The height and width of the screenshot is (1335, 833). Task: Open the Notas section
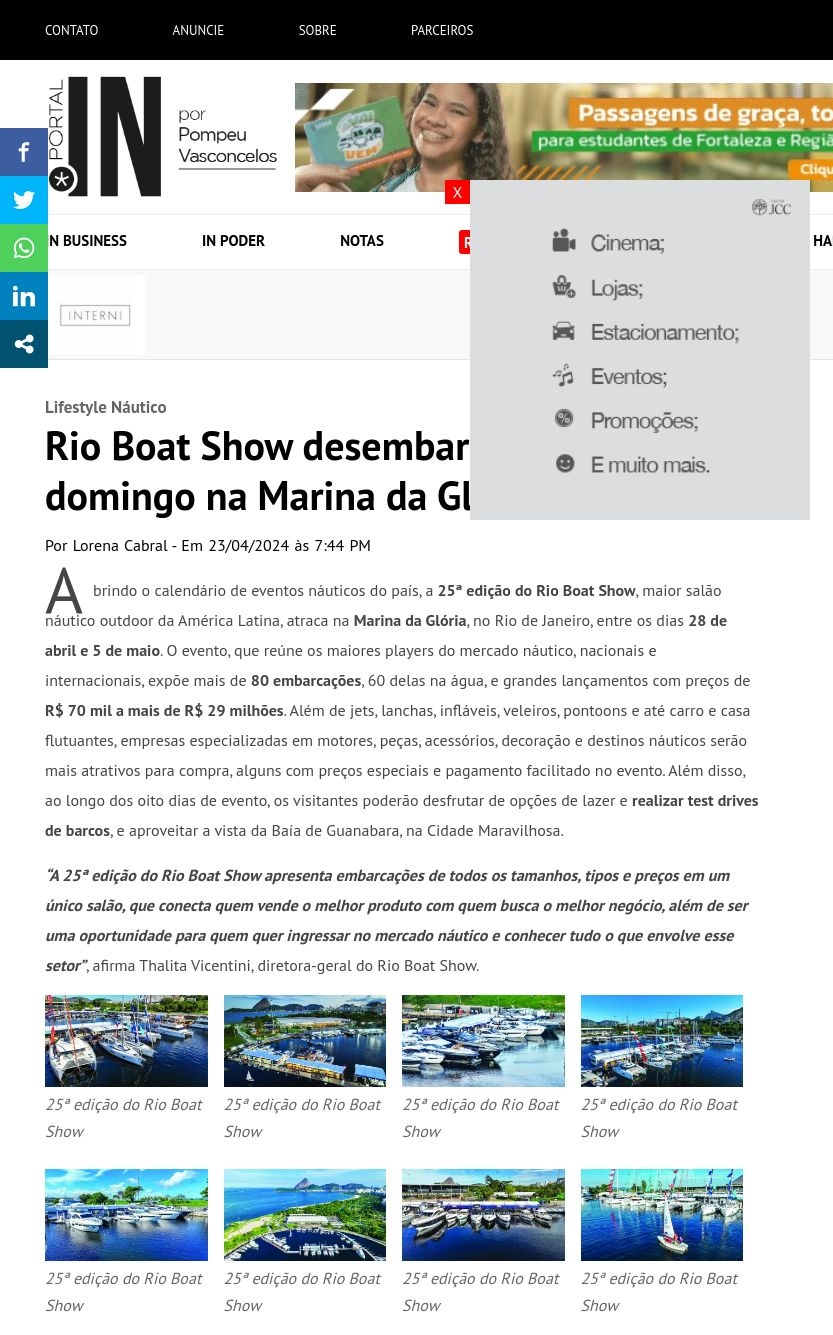(x=361, y=241)
